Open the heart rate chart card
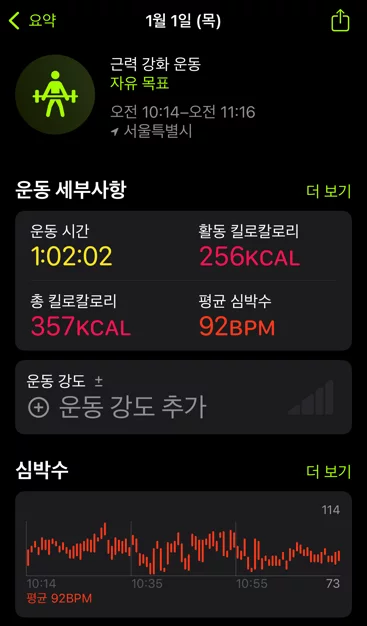This screenshot has width=367, height=626. (x=183, y=555)
